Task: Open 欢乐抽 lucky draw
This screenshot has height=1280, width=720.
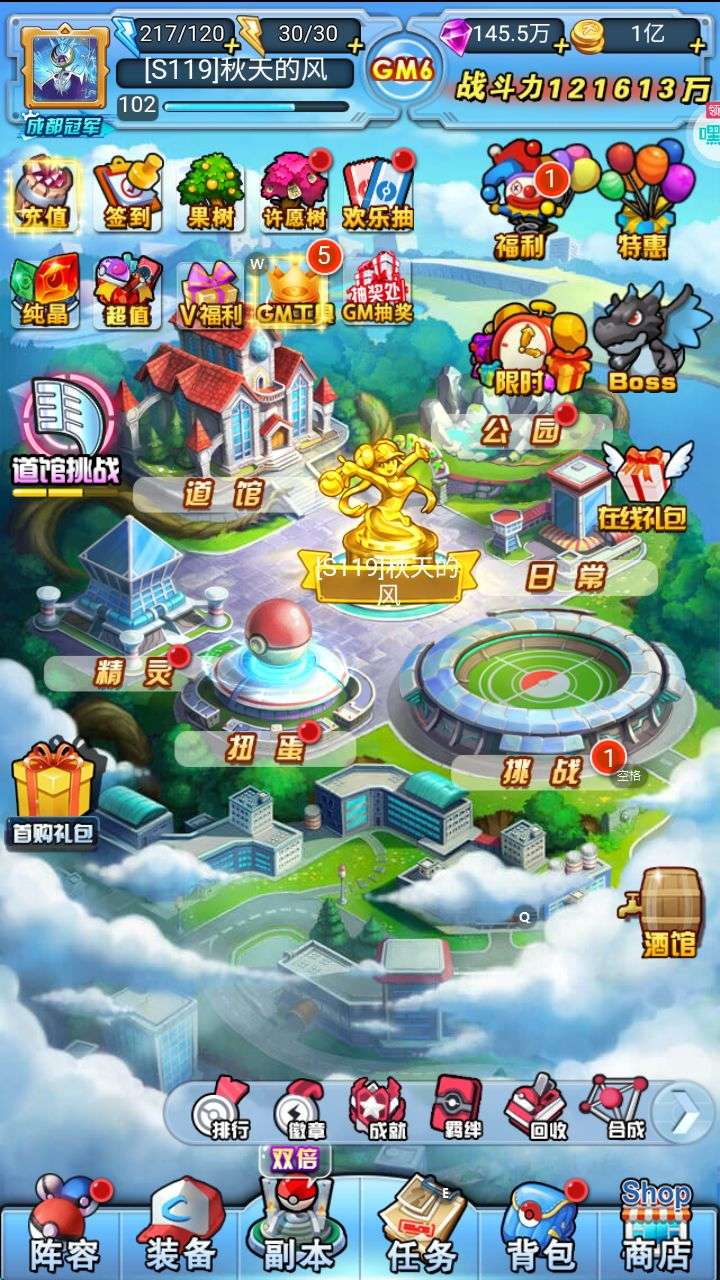Action: [378, 194]
